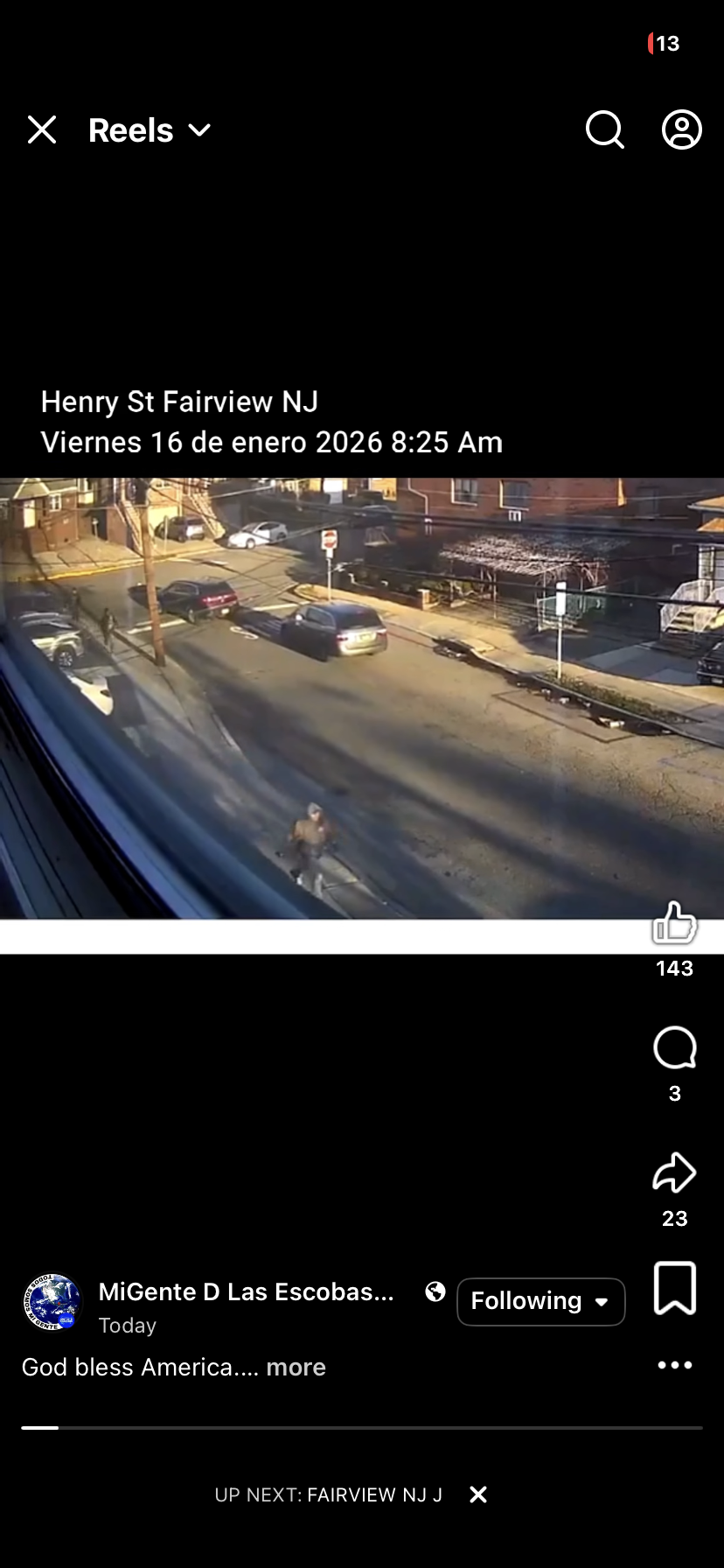Like this reel
724x1568 pixels.
pyautogui.click(x=674, y=923)
